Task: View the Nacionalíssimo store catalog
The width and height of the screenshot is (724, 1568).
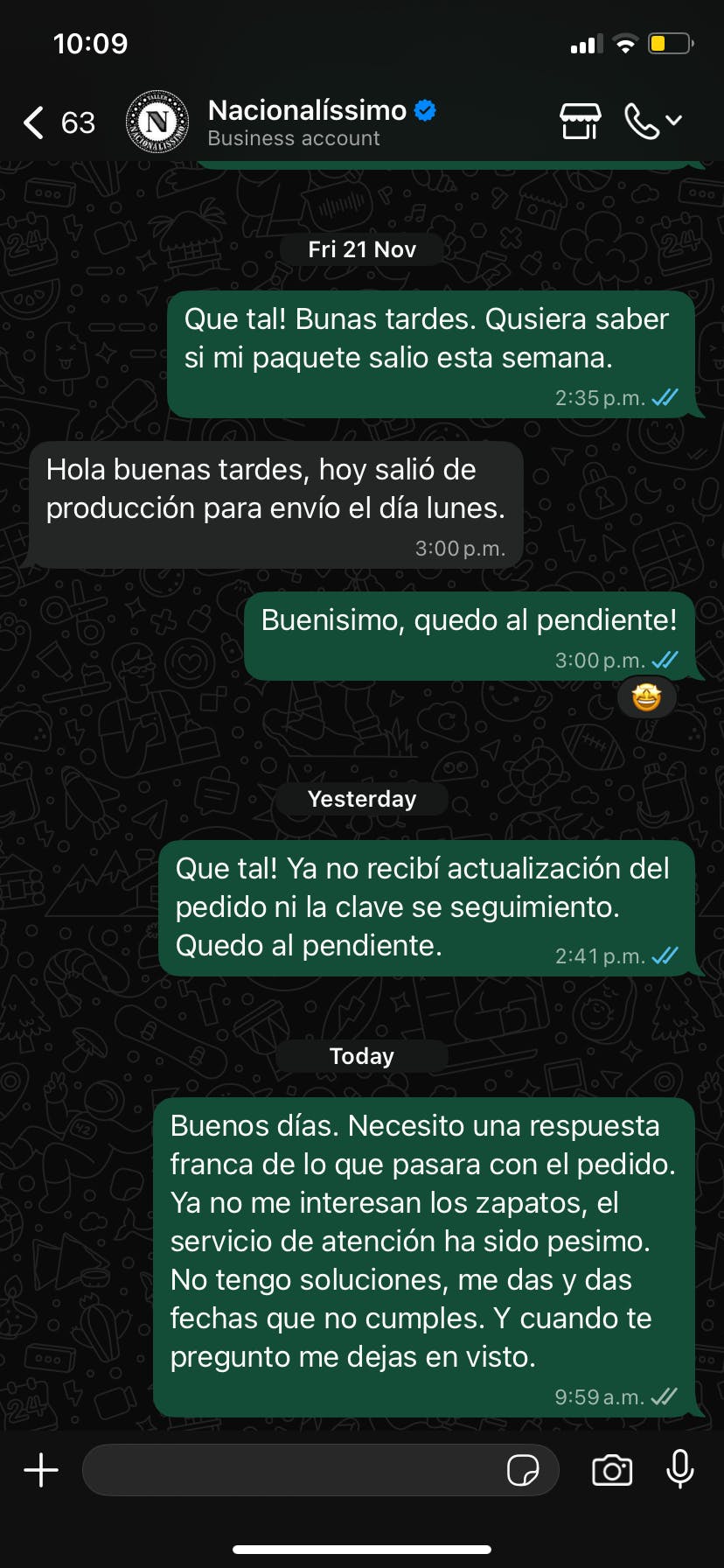Action: point(580,122)
